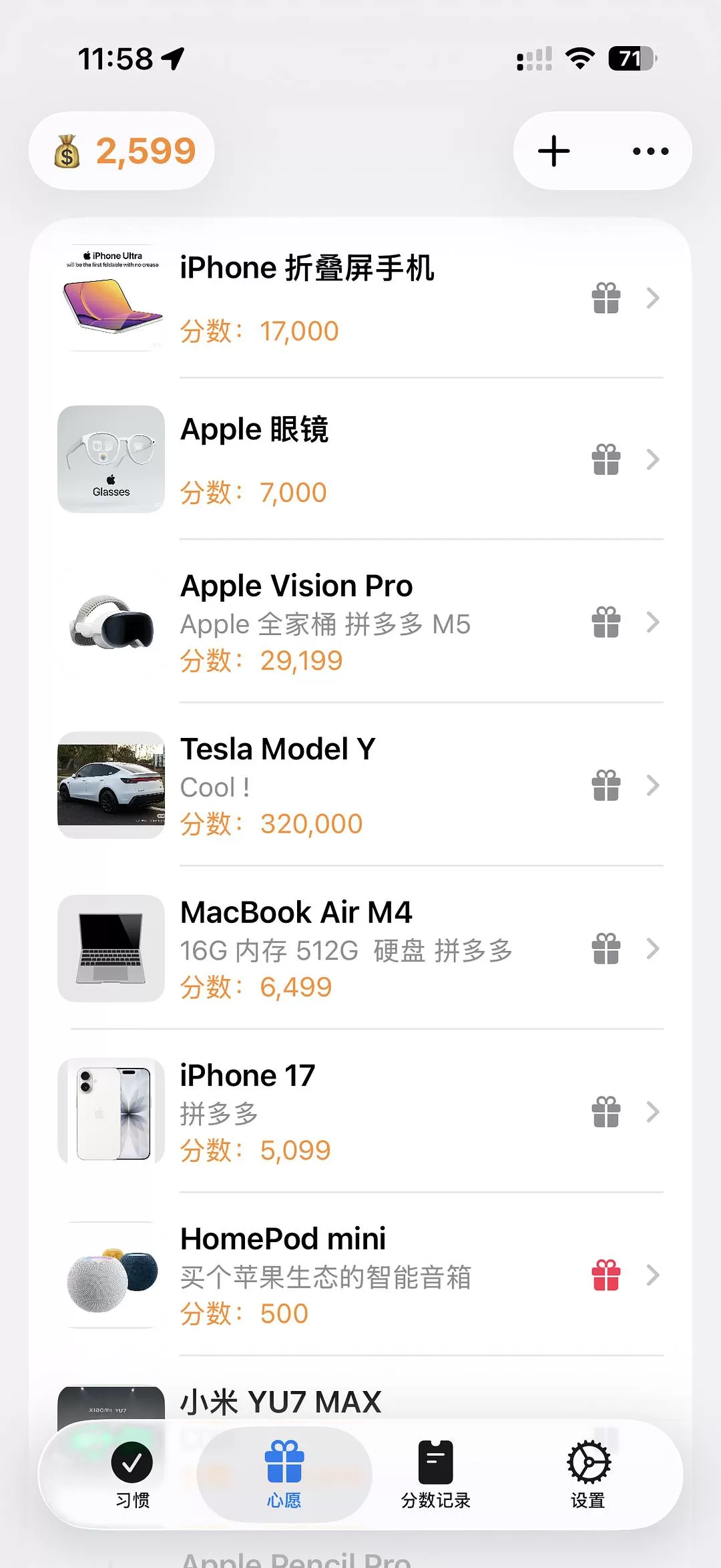Redeem the Apple 眼镜 gift icon
The width and height of the screenshot is (721, 1568).
(x=606, y=459)
